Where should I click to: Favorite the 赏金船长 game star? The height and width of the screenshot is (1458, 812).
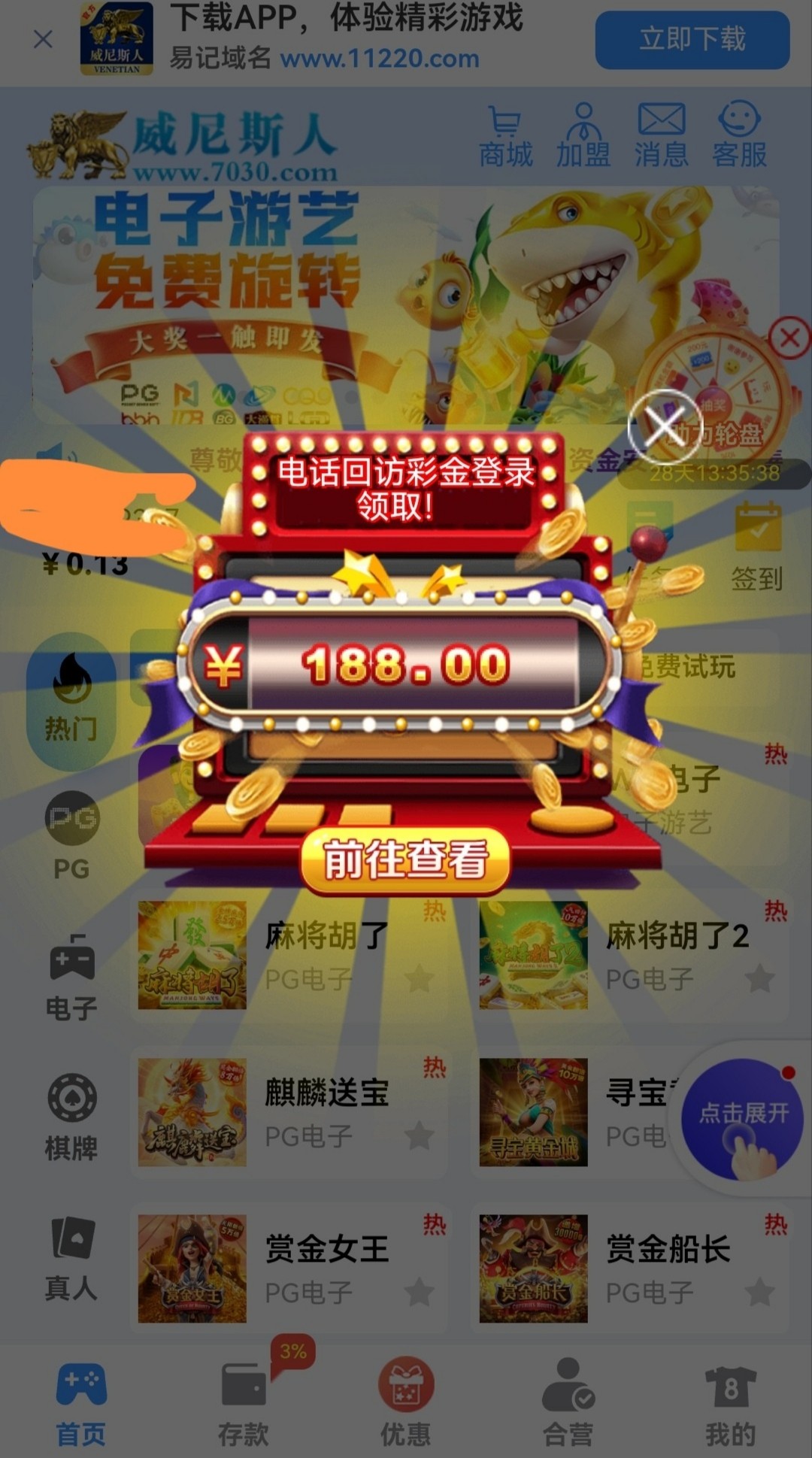tap(759, 1292)
